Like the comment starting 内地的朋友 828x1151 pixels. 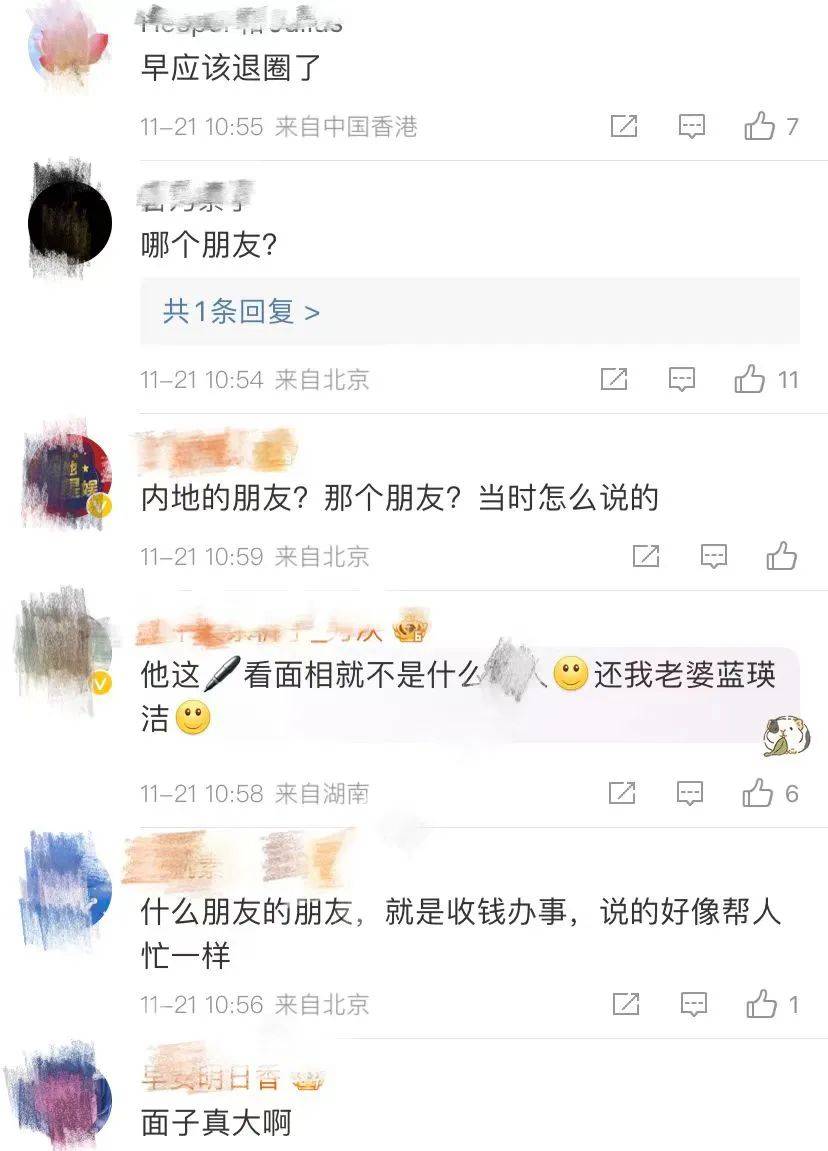pyautogui.click(x=781, y=556)
